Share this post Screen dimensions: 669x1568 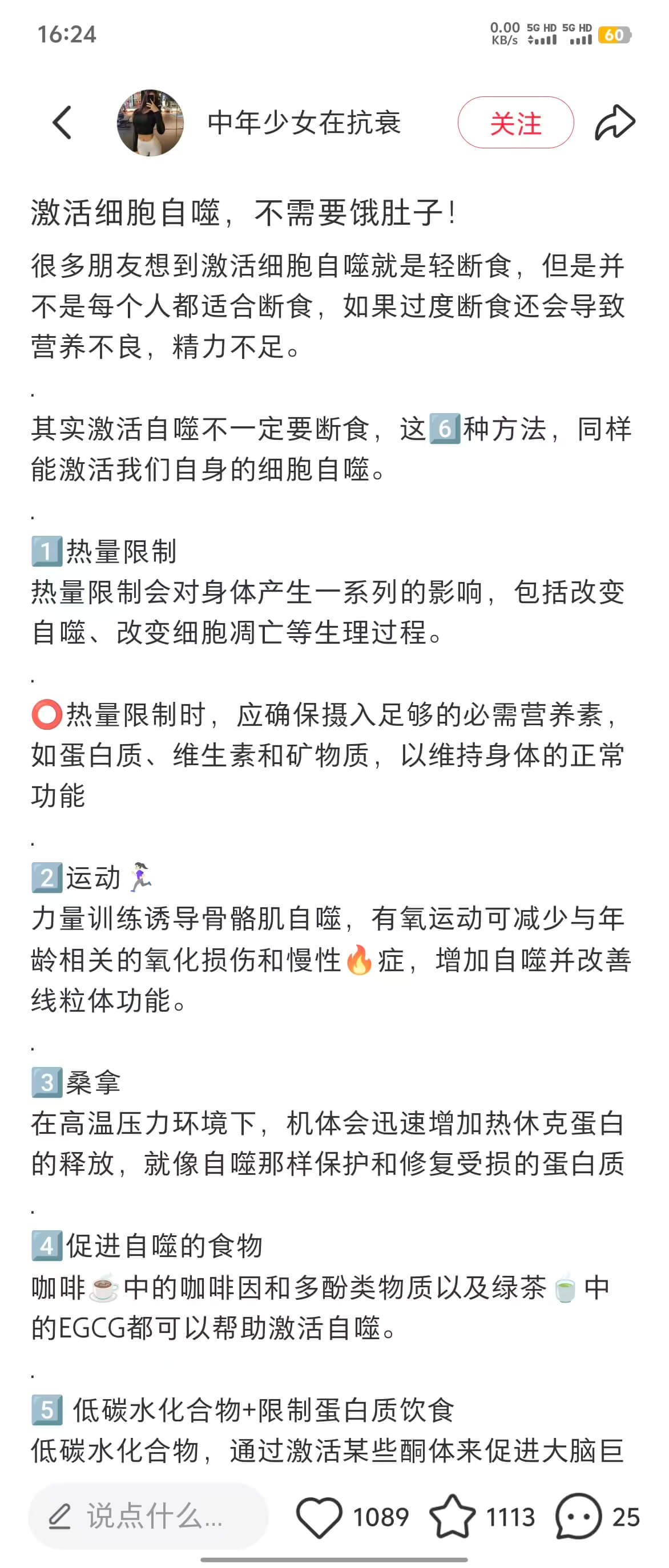click(615, 122)
